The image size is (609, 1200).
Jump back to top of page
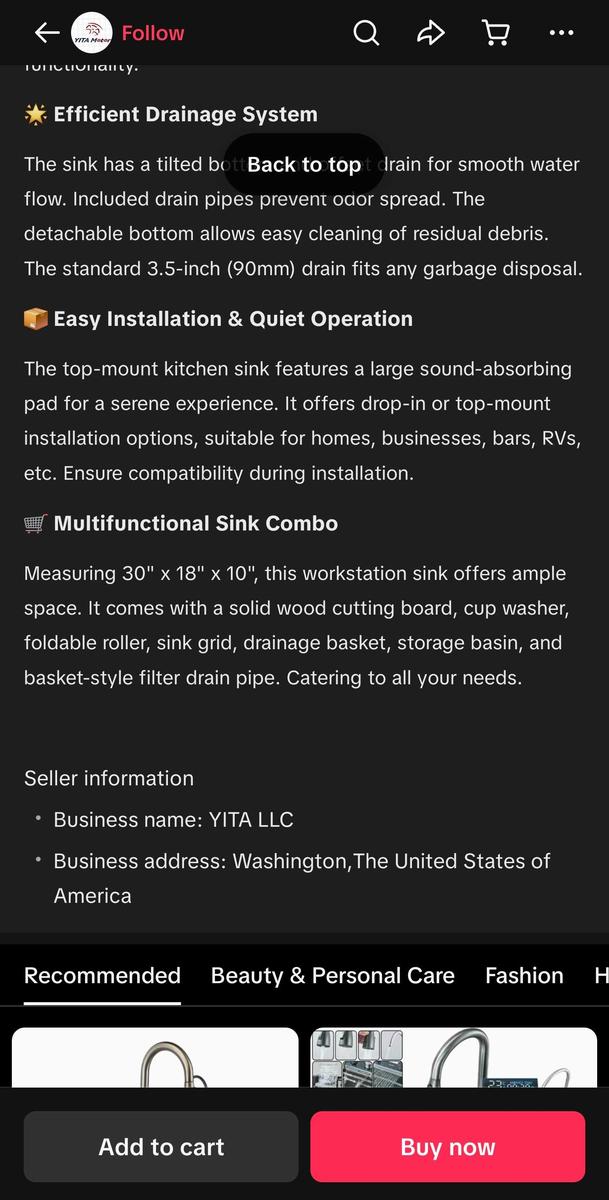tap(304, 164)
